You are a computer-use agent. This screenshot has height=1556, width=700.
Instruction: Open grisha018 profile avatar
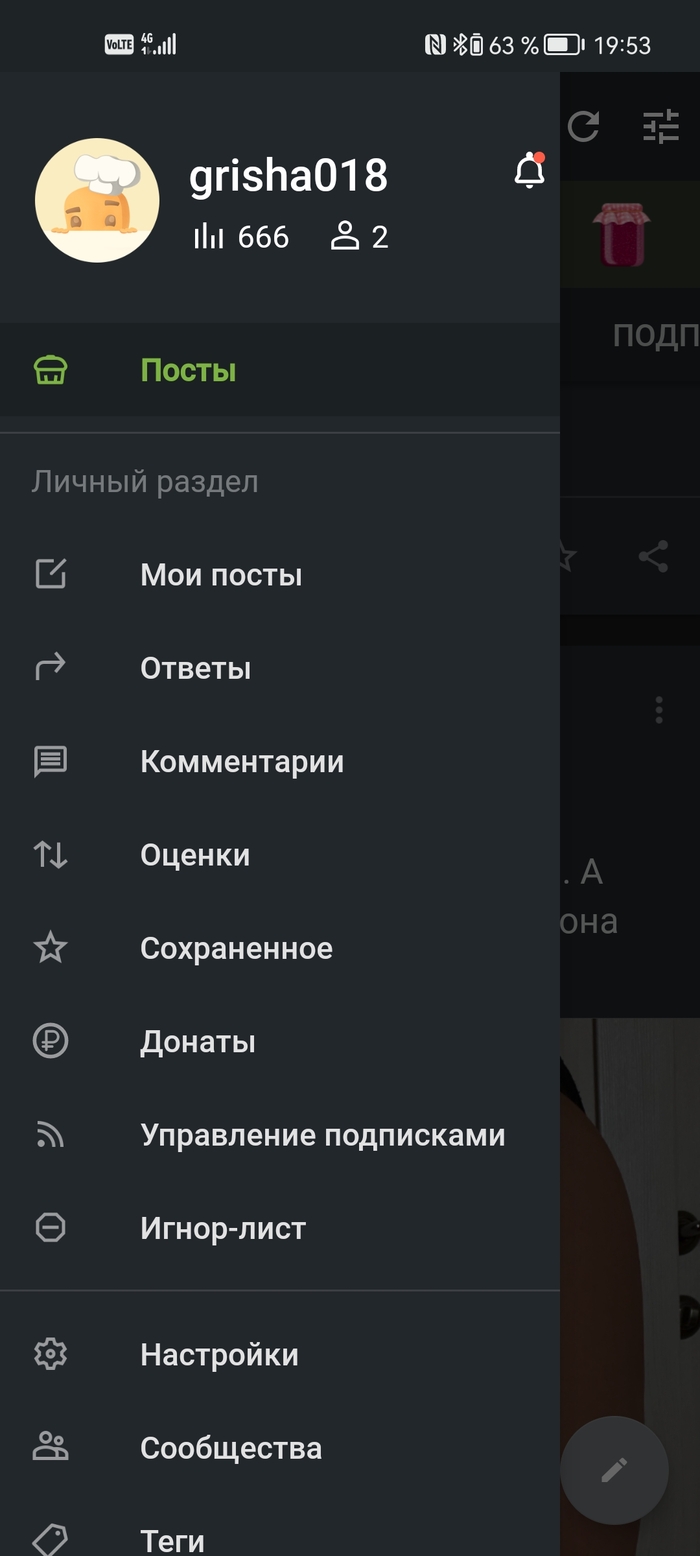click(97, 201)
